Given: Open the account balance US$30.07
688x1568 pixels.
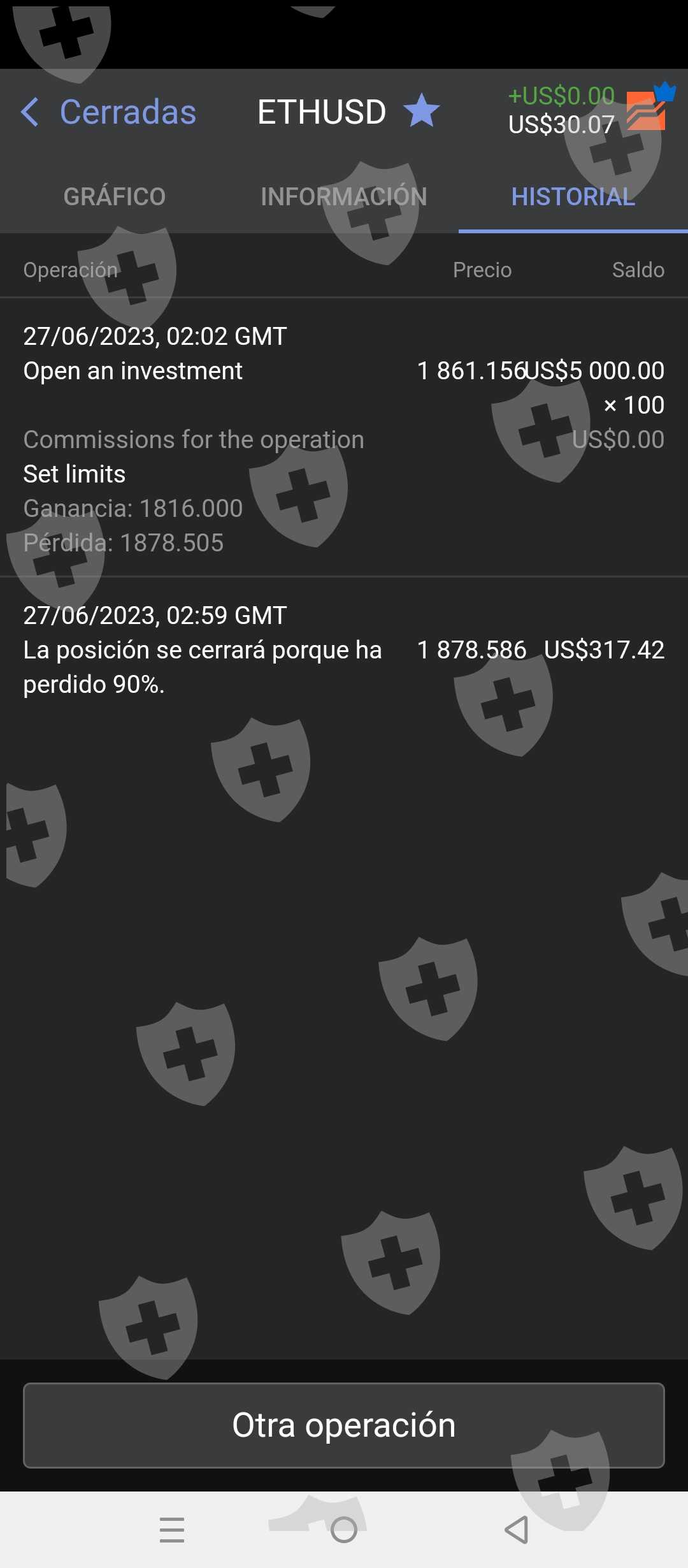Looking at the screenshot, I should pyautogui.click(x=561, y=124).
